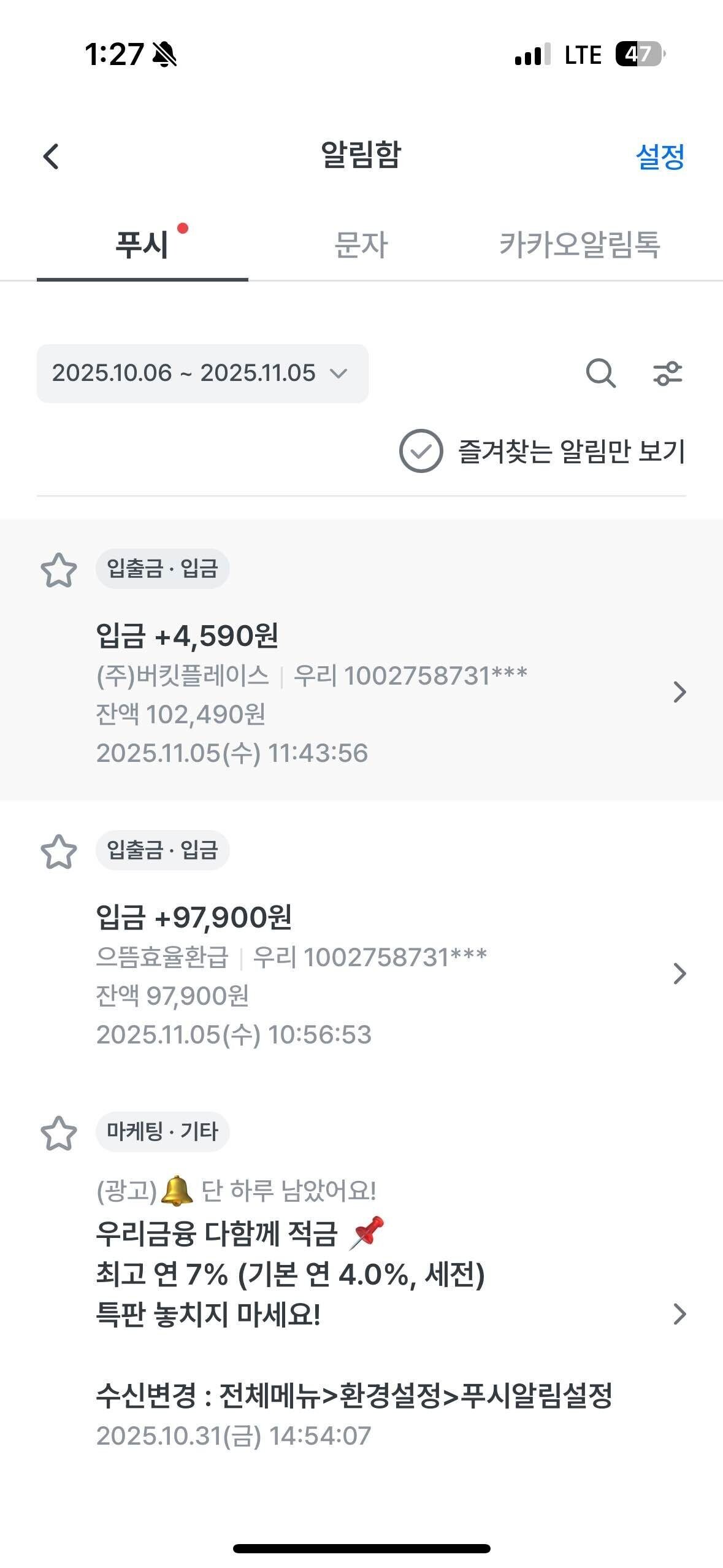The width and height of the screenshot is (723, 1568).
Task: Tap the 입출금·입금 category badge on first notification
Action: tap(164, 569)
